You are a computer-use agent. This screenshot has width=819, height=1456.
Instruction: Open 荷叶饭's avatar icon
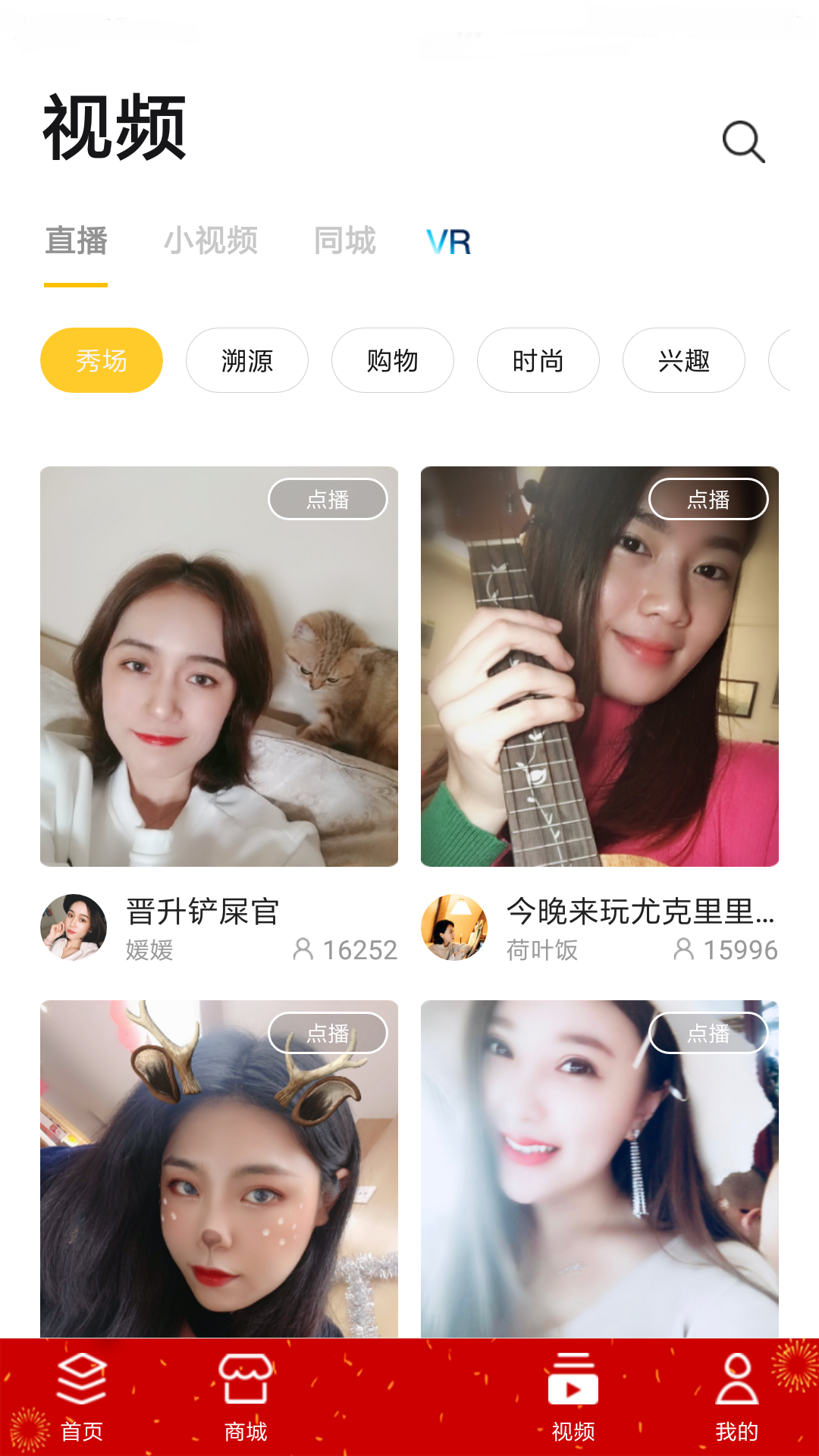coord(456,927)
